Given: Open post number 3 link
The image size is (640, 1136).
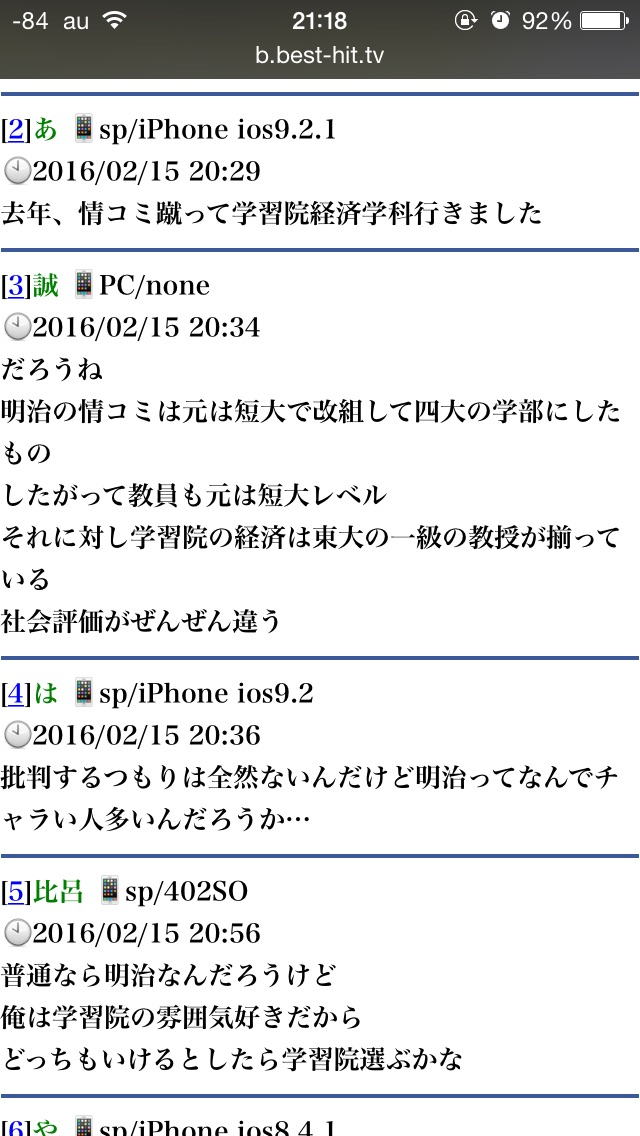Looking at the screenshot, I should pyautogui.click(x=17, y=286).
